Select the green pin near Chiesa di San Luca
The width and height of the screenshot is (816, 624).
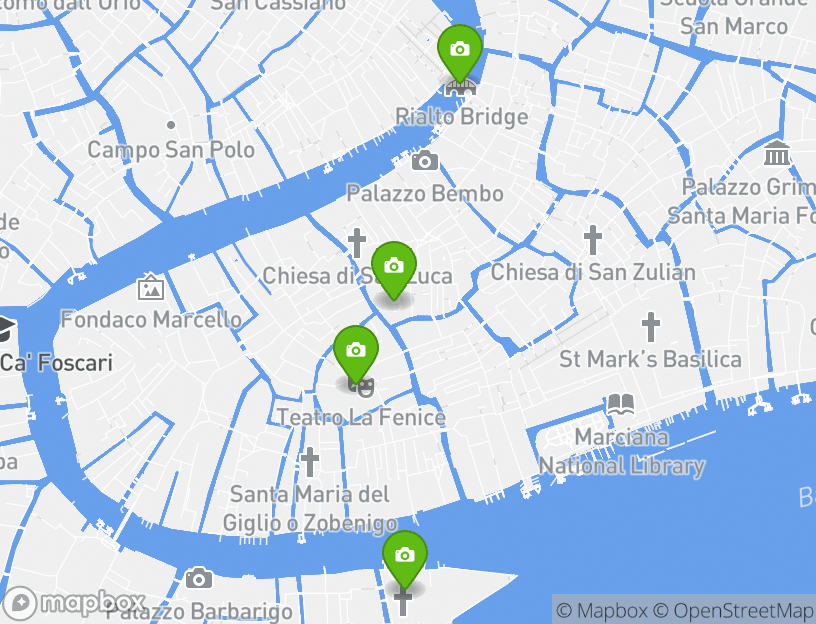(x=394, y=267)
